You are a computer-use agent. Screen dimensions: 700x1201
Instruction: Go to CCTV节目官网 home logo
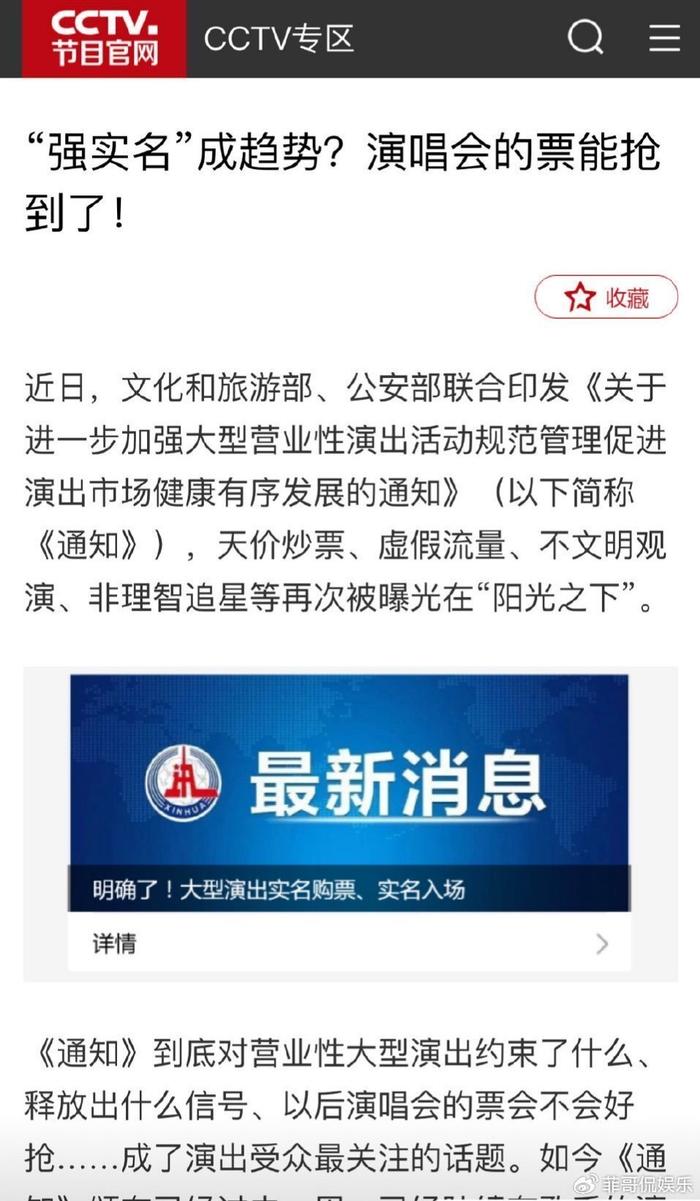point(105,38)
